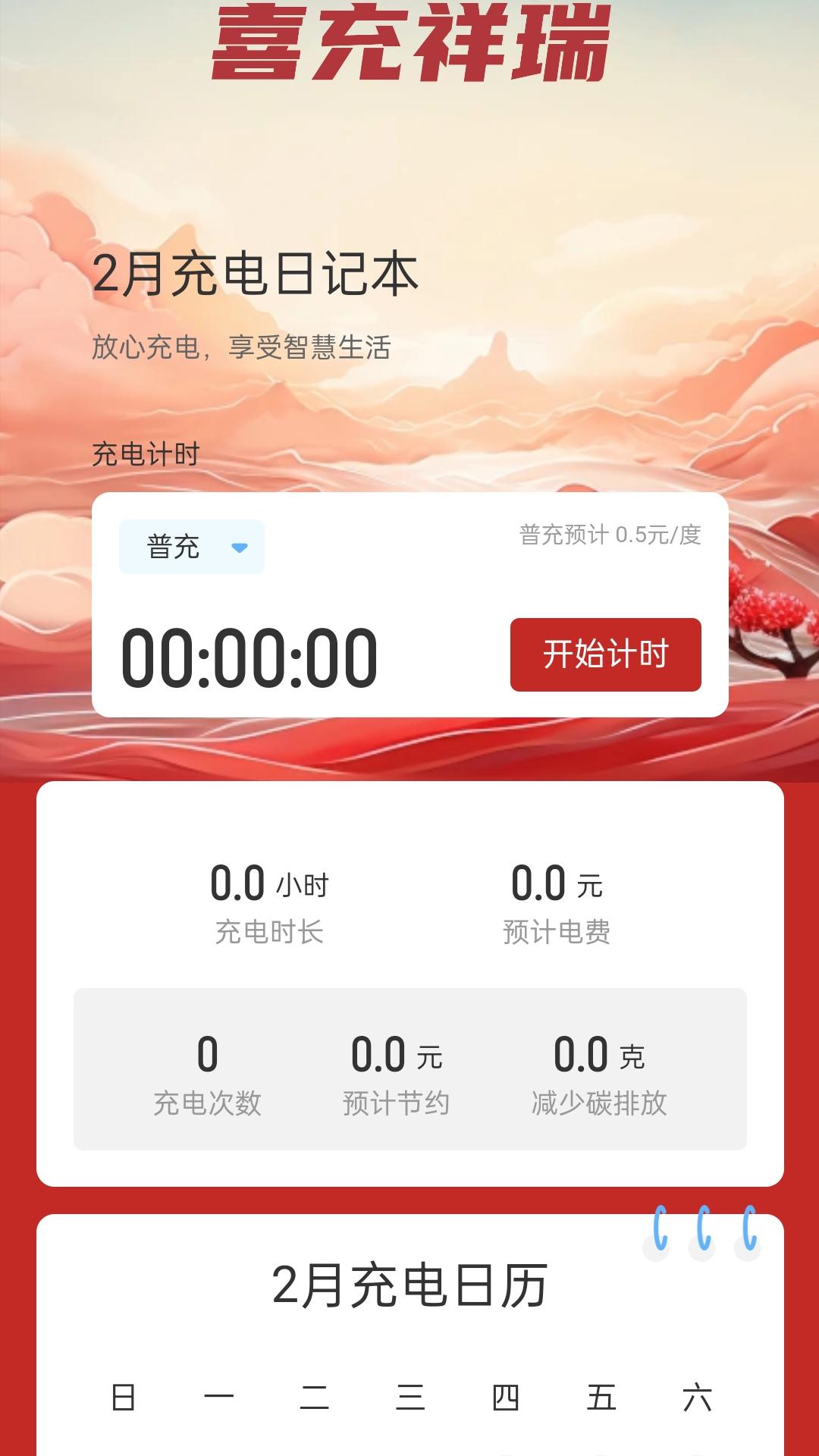Open the 普充 charging type dropdown
This screenshot has height=1456, width=819.
[x=192, y=547]
